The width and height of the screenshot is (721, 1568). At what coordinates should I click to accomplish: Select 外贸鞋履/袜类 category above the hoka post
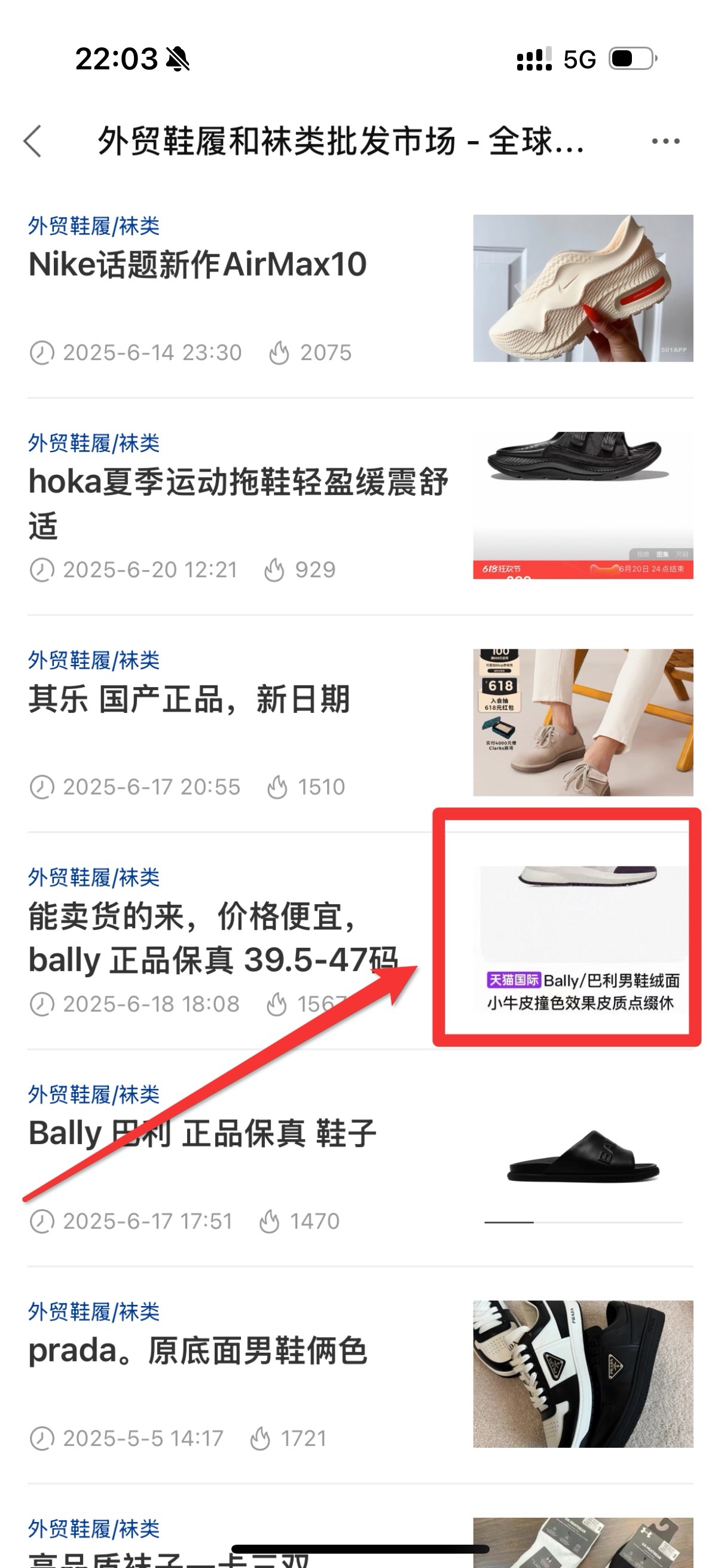(94, 443)
